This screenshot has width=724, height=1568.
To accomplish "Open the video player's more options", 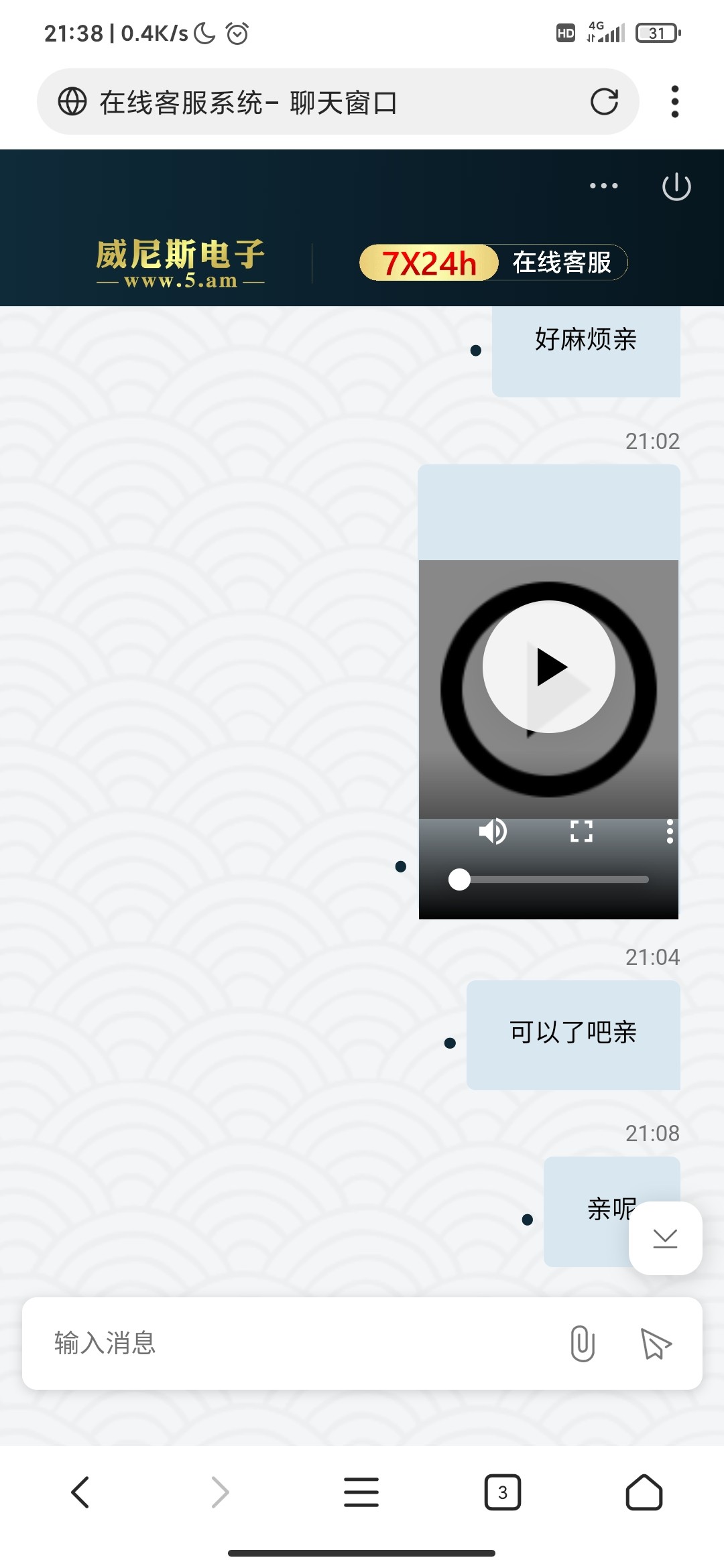I will point(669,832).
